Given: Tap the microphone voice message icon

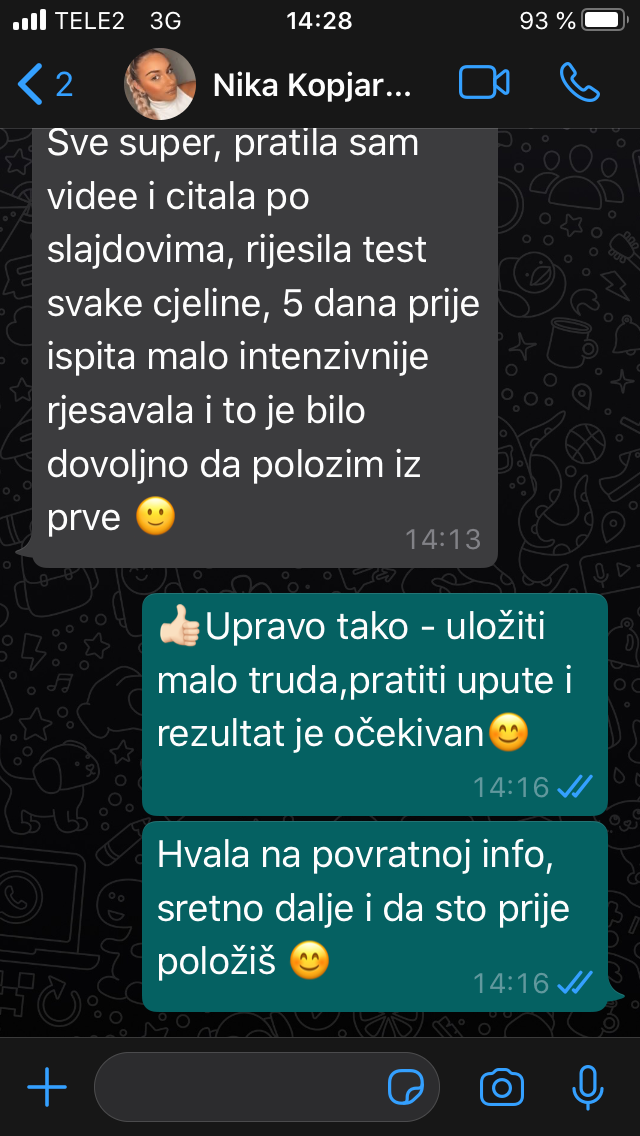Looking at the screenshot, I should [587, 1087].
